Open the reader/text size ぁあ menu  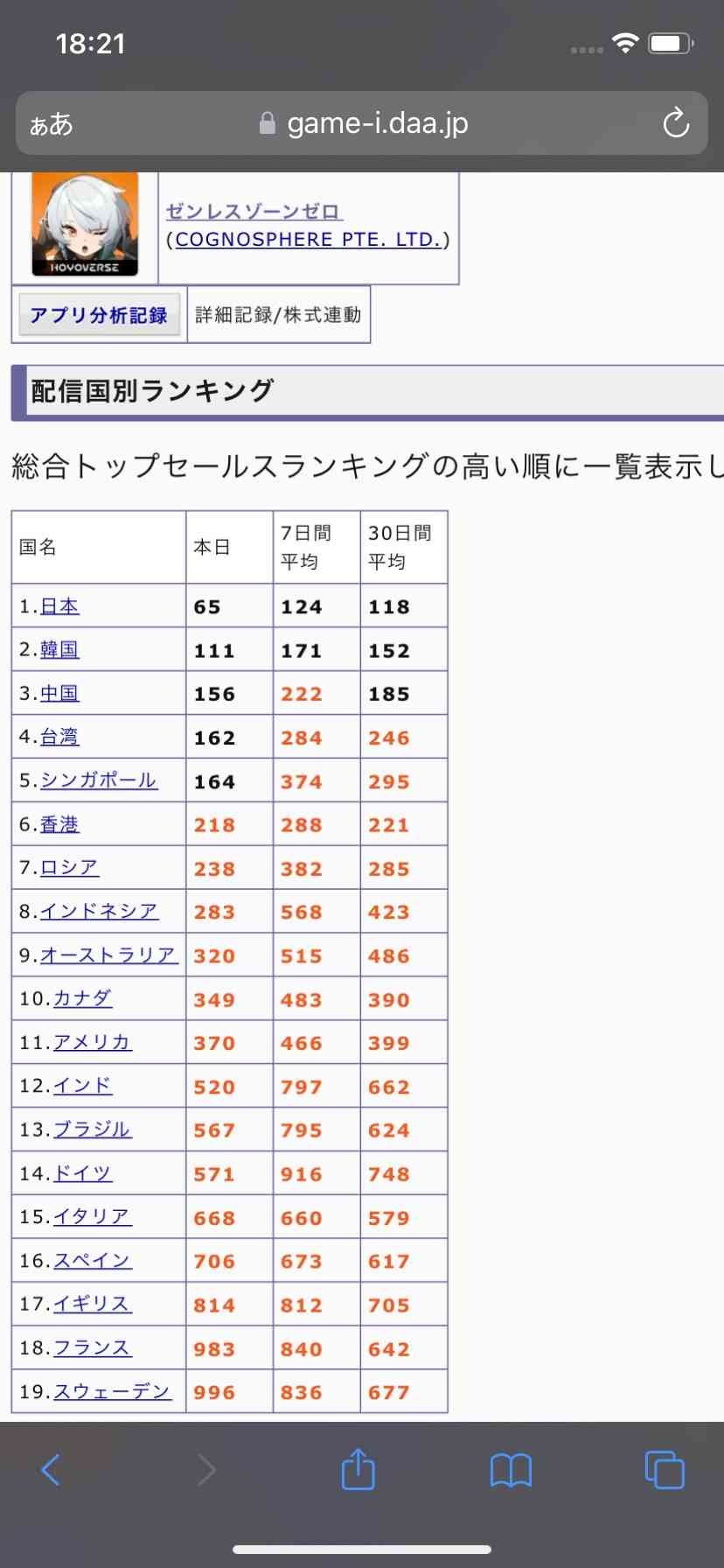(x=51, y=124)
